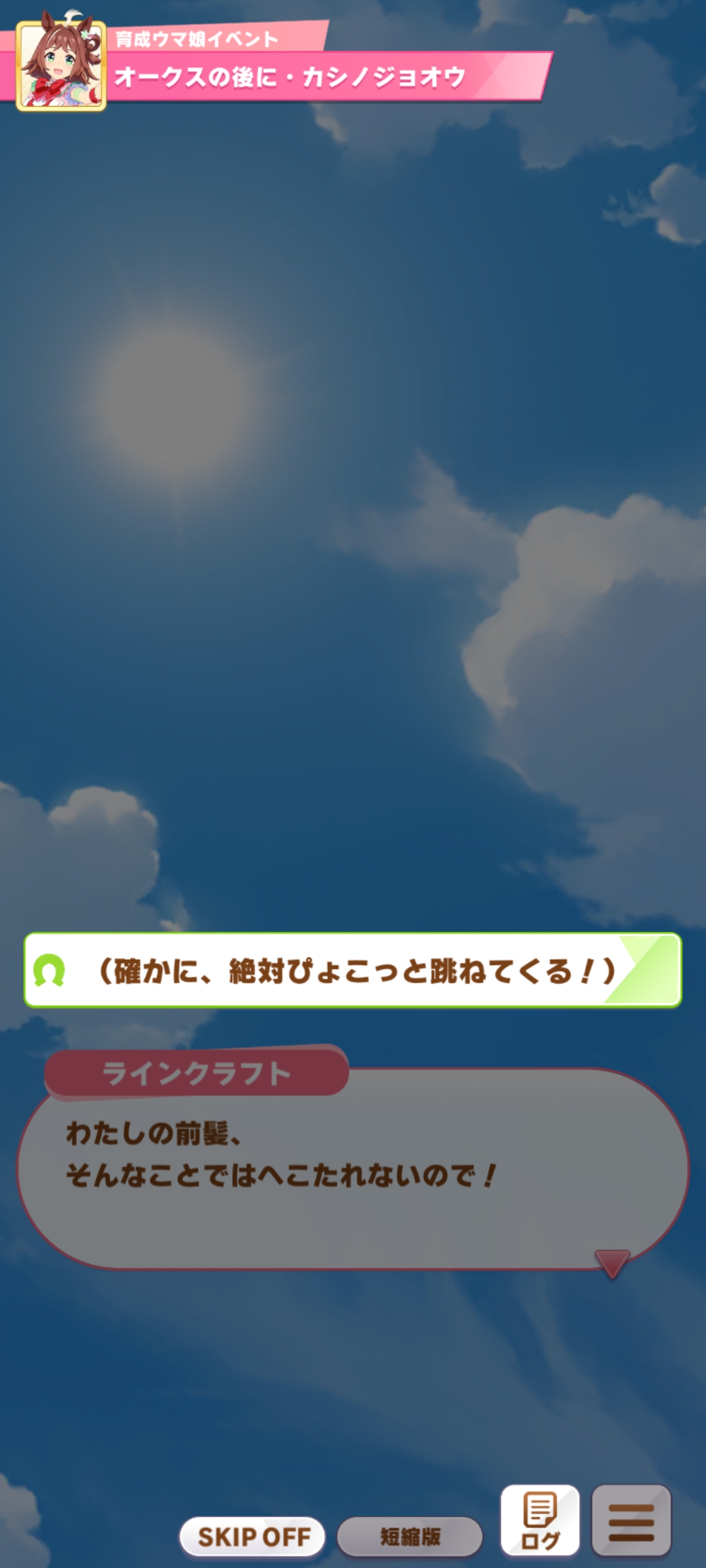The image size is (706, 1568).
Task: Advance the ラインクラフト dialogue box
Action: (353, 1169)
